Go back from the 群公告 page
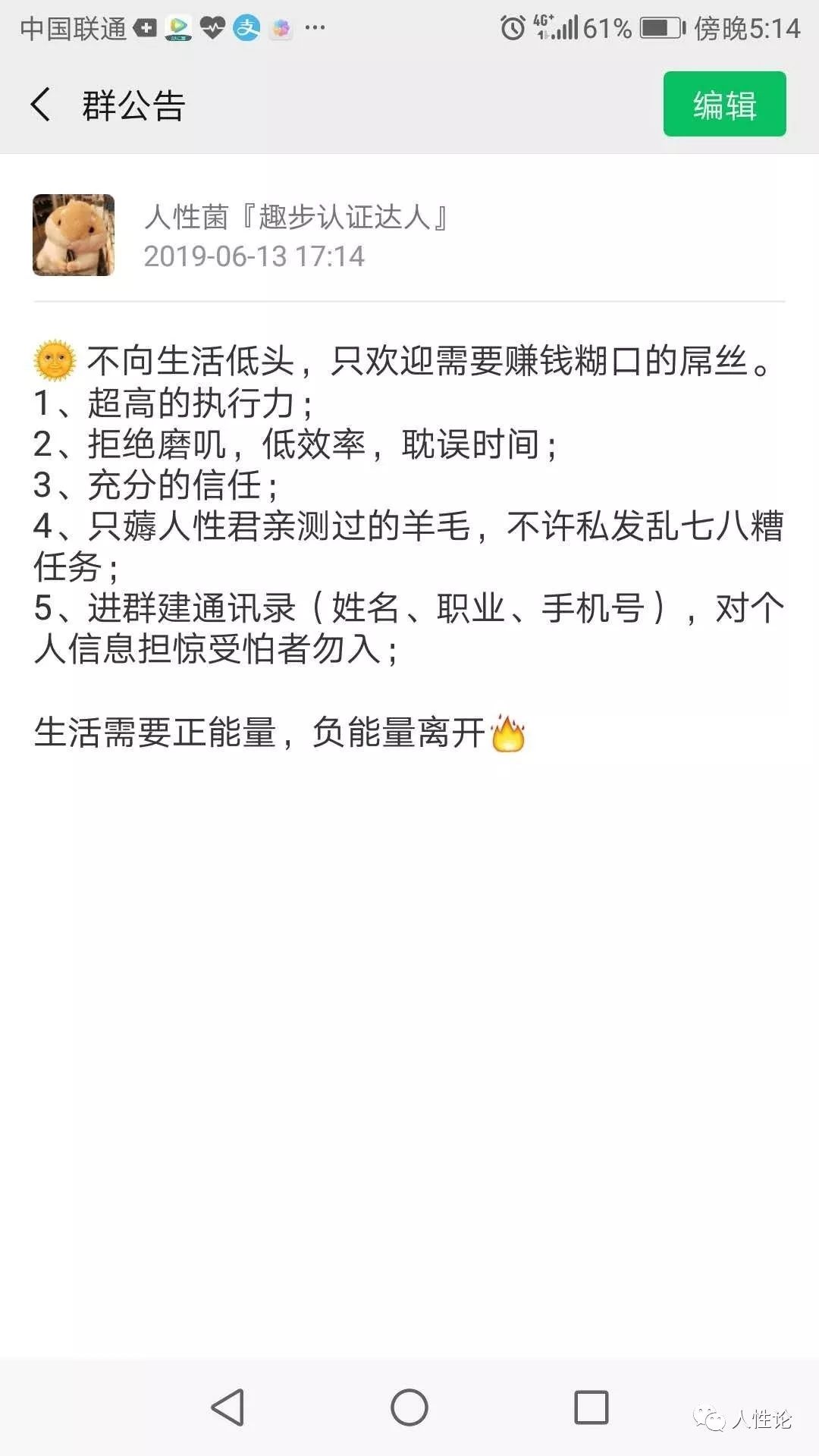 (41, 105)
